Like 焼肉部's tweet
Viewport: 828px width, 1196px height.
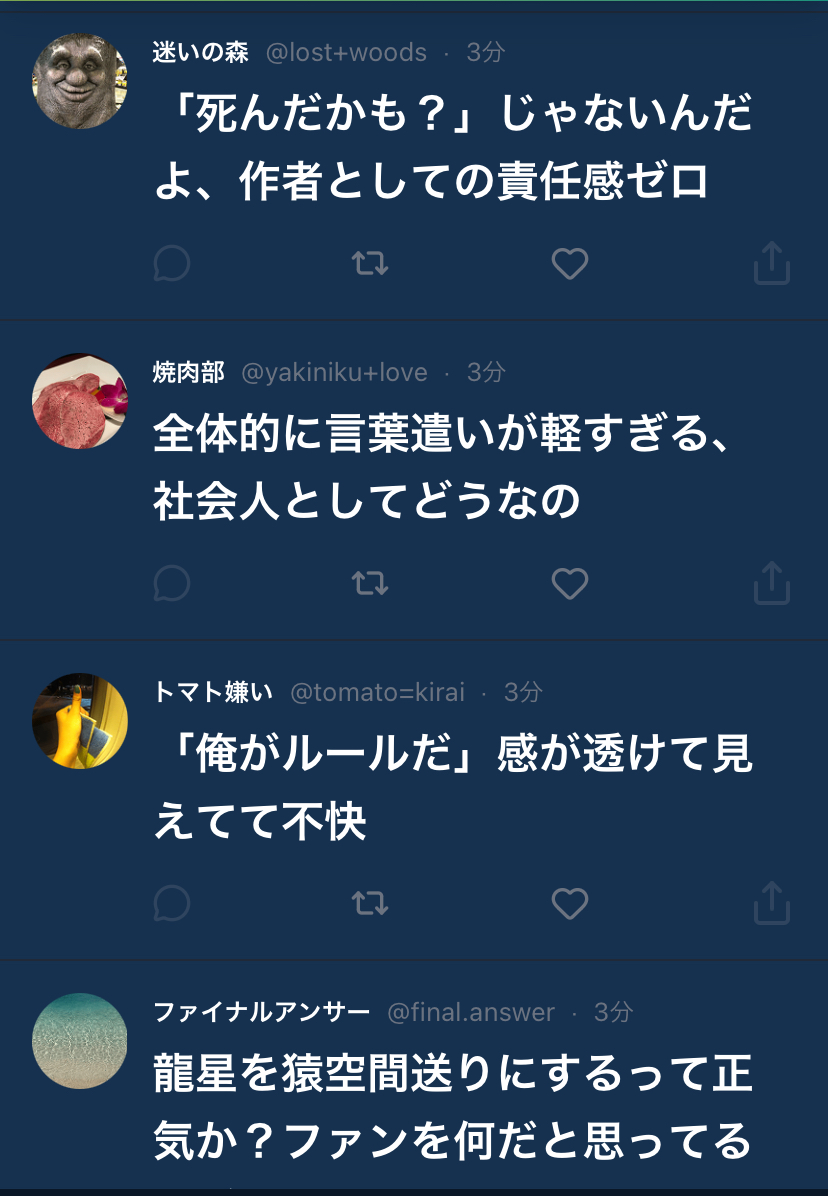coord(570,584)
